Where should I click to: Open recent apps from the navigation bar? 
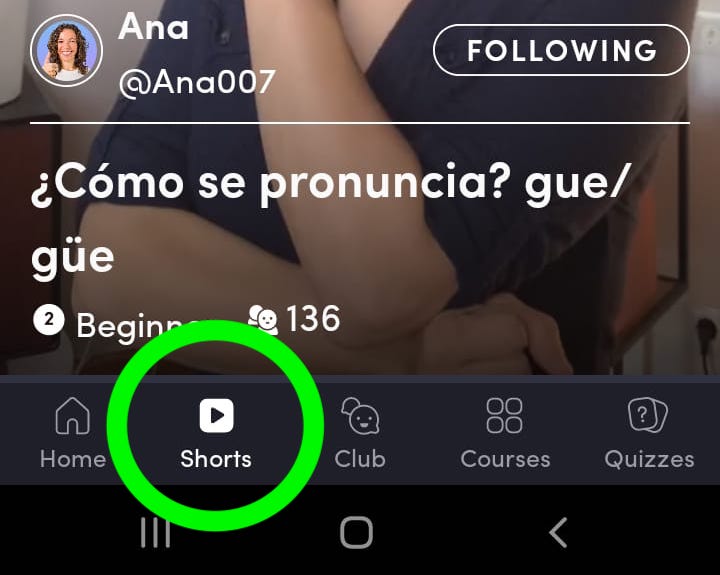pyautogui.click(x=155, y=532)
